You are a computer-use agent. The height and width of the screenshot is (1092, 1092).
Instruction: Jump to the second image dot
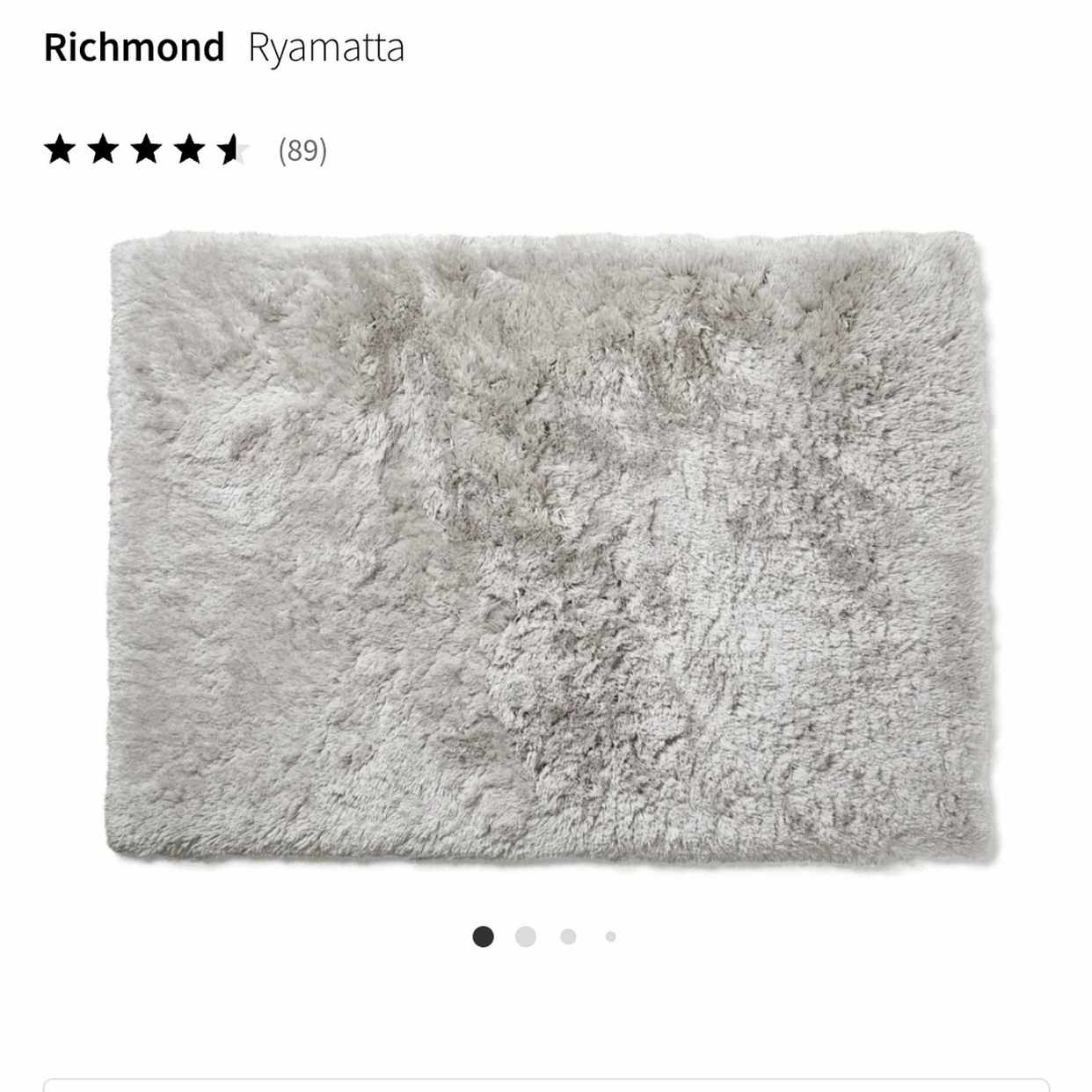(x=526, y=936)
